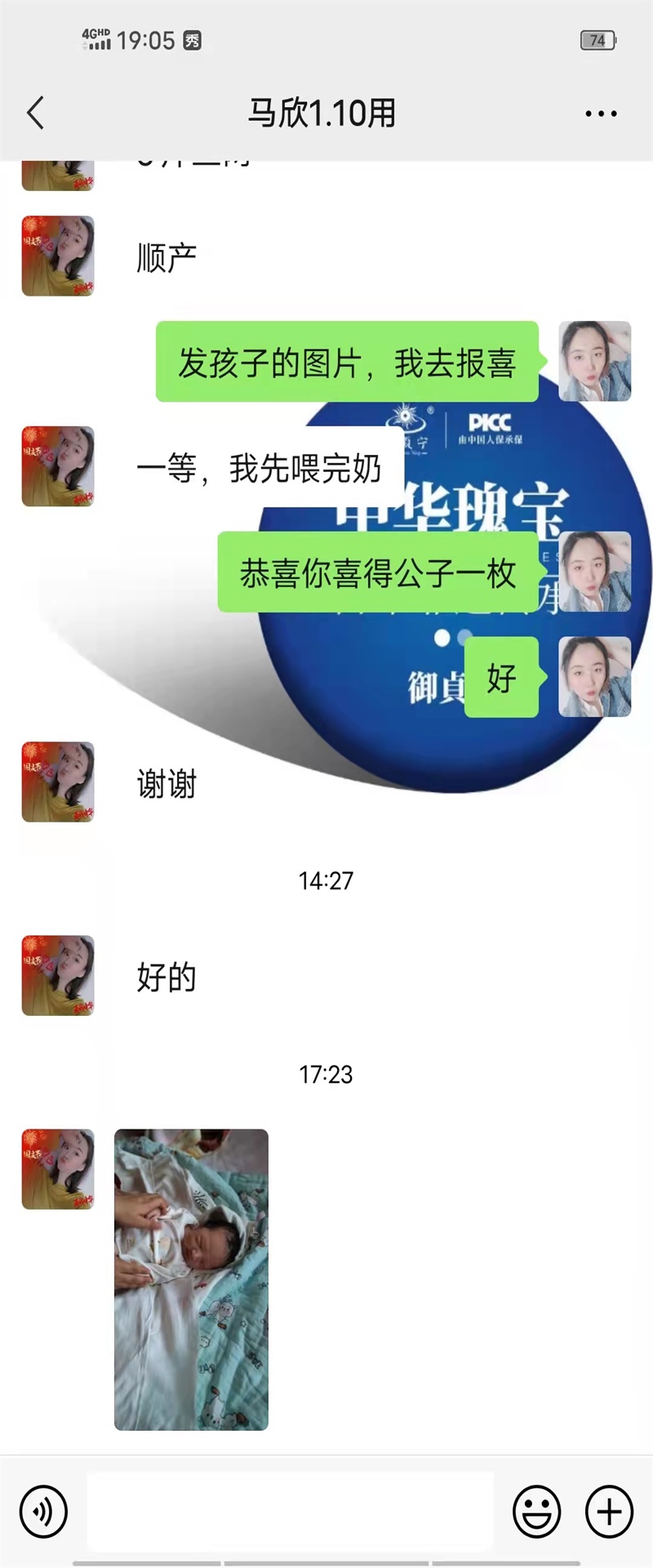View the baby photo in full

tap(191, 1279)
